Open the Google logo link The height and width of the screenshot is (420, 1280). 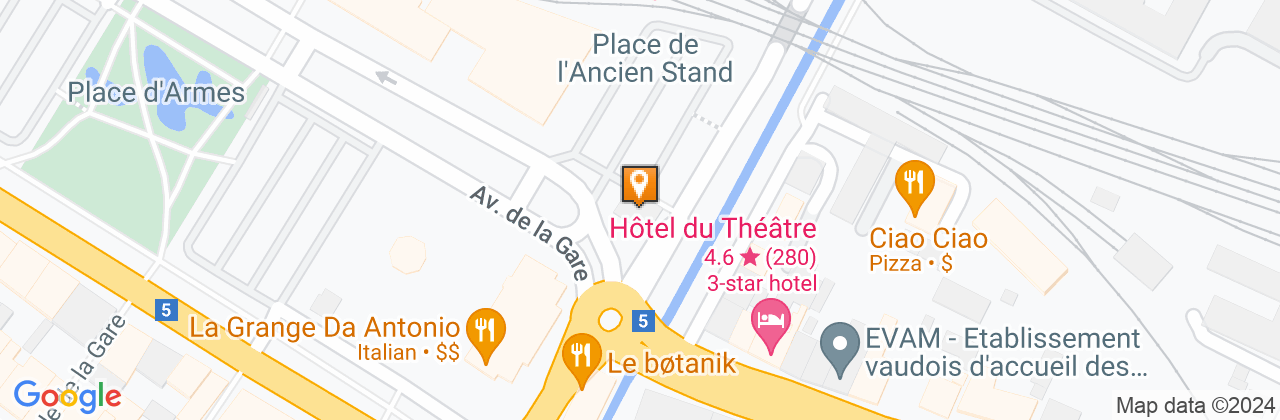coord(67,396)
